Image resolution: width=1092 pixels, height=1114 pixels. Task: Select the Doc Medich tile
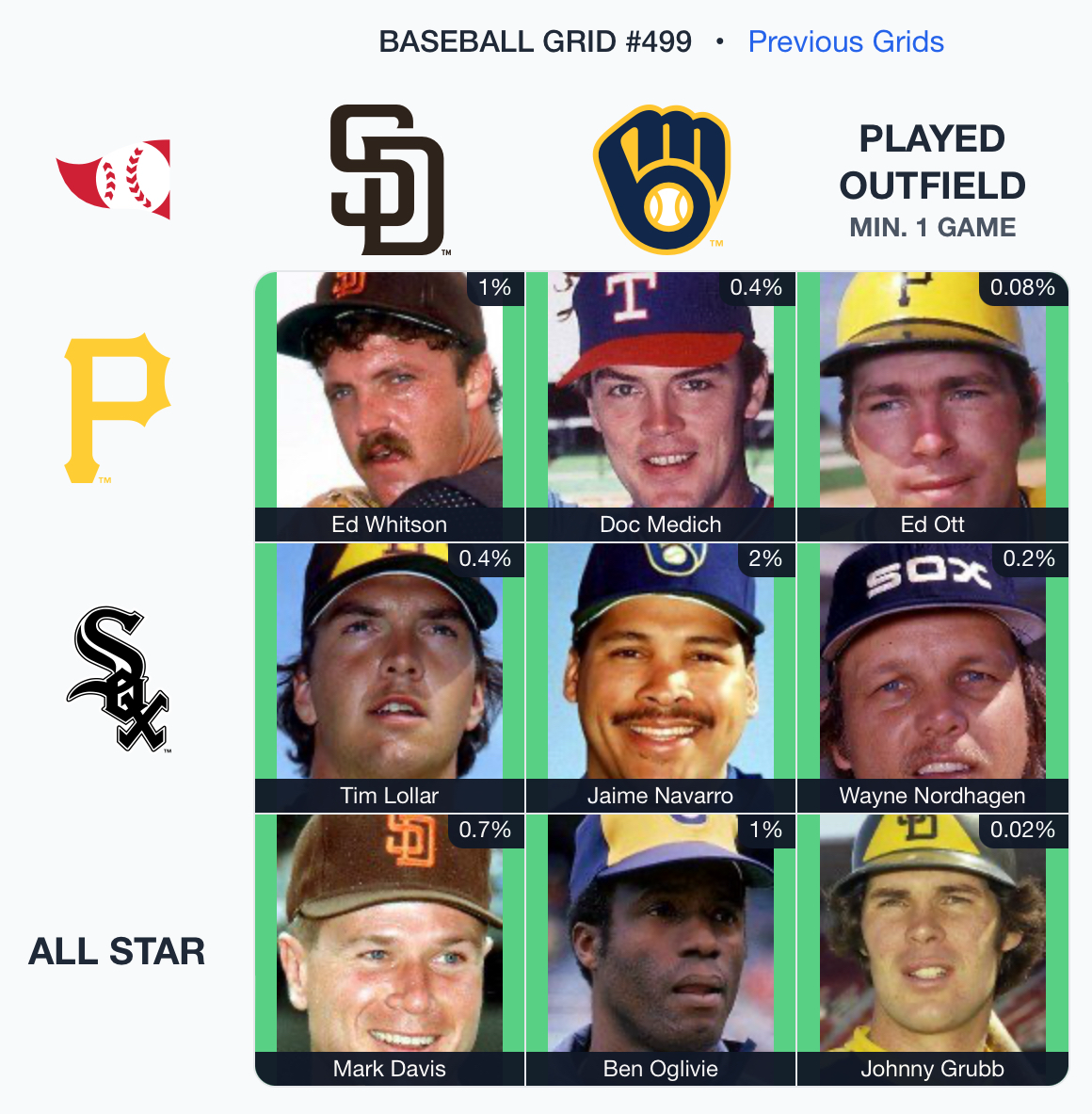click(x=660, y=405)
